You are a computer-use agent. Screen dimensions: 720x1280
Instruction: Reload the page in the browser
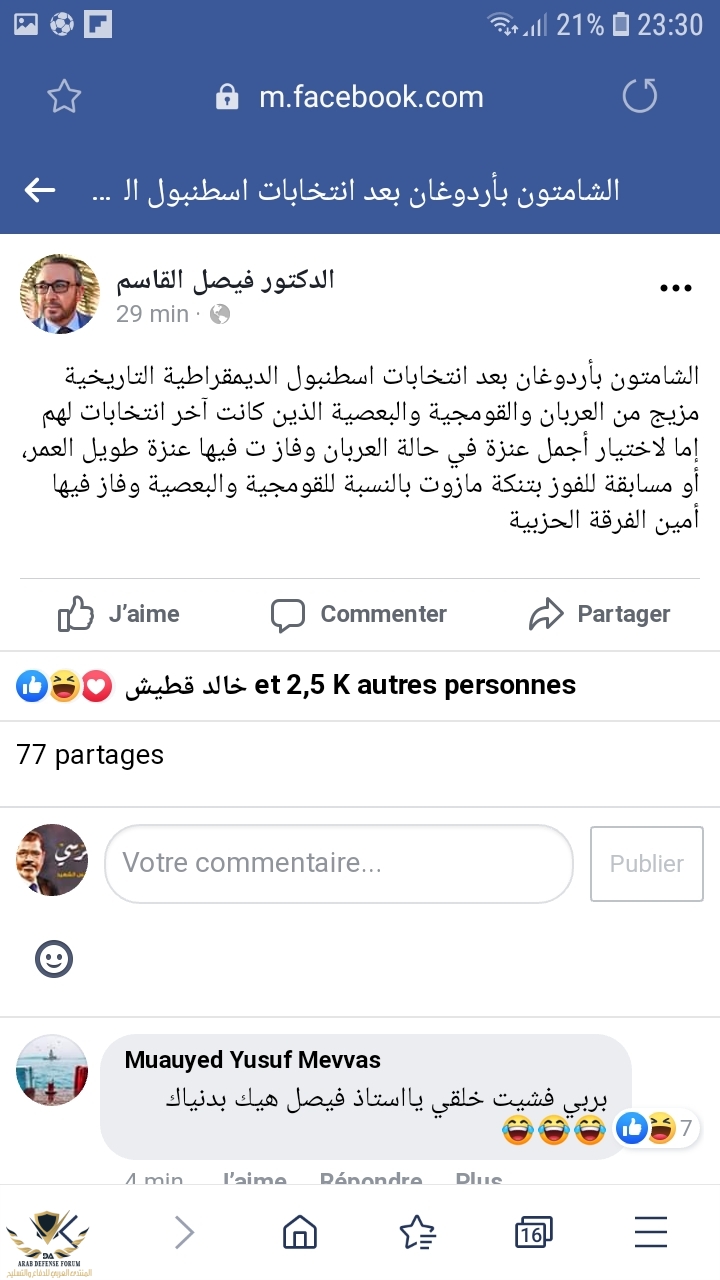pyautogui.click(x=640, y=97)
